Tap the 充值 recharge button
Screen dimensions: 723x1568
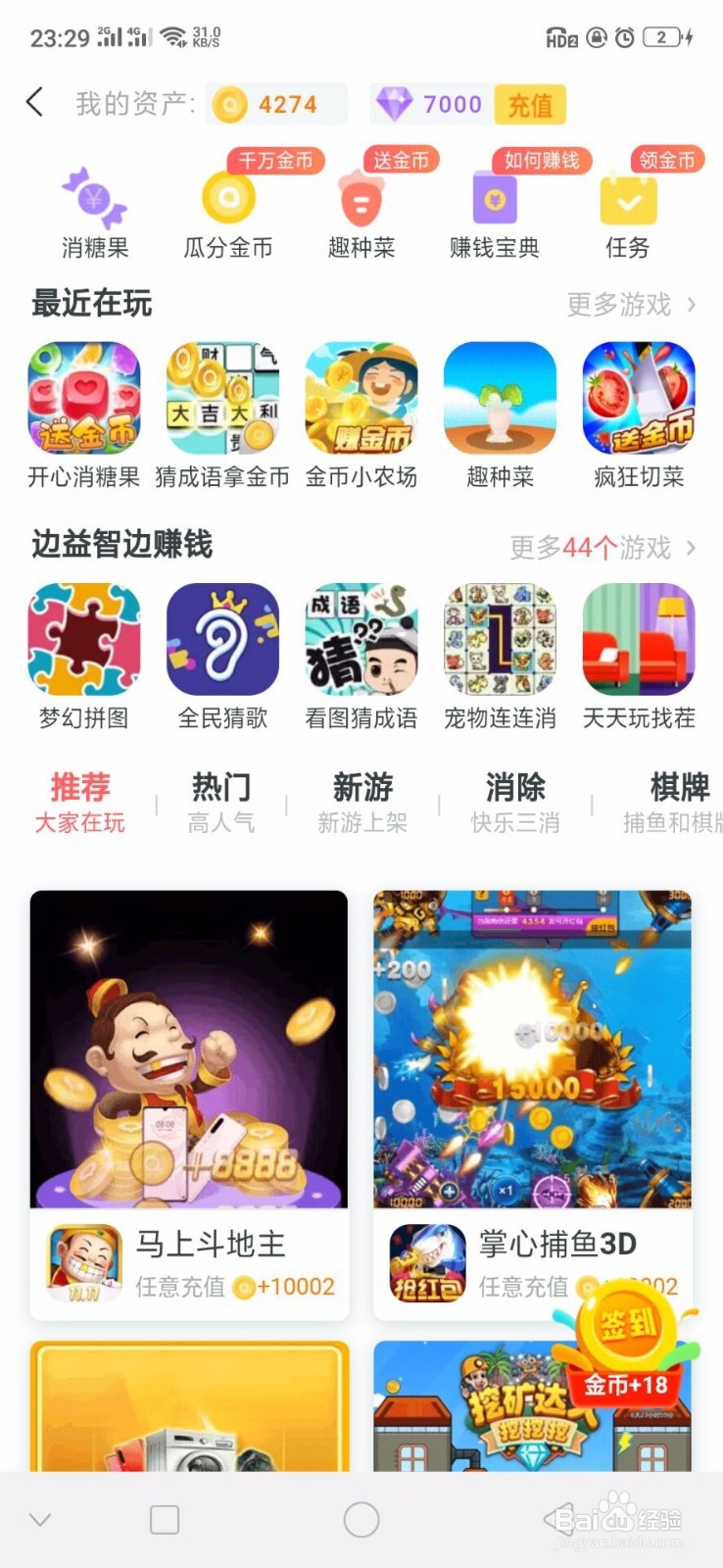(x=530, y=104)
